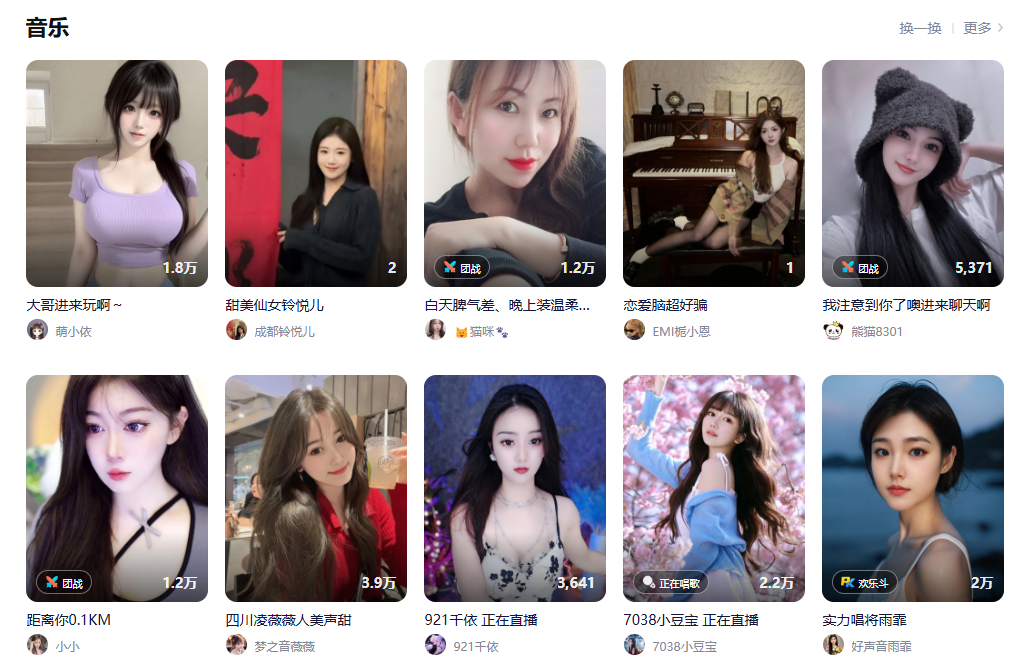1032x668 pixels.
Task: Open 实力唱将雨霏 livestream card
Action: click(913, 488)
